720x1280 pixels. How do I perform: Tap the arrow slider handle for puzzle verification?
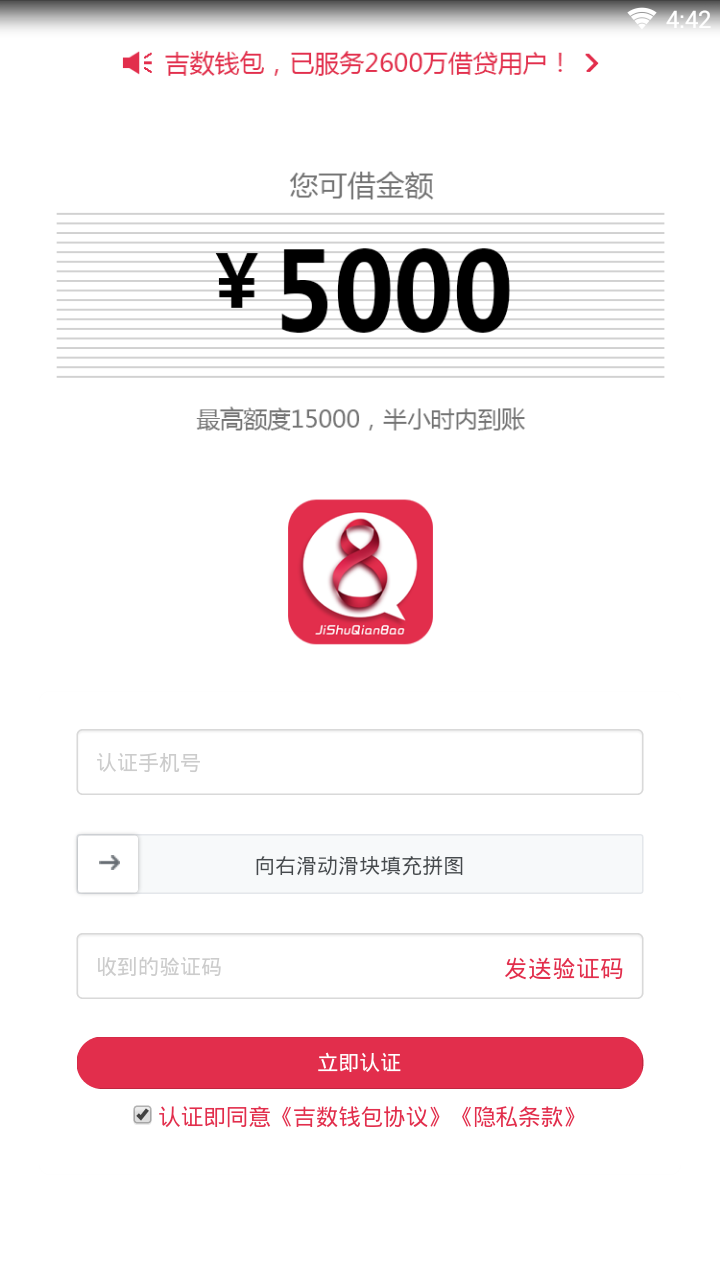point(109,864)
